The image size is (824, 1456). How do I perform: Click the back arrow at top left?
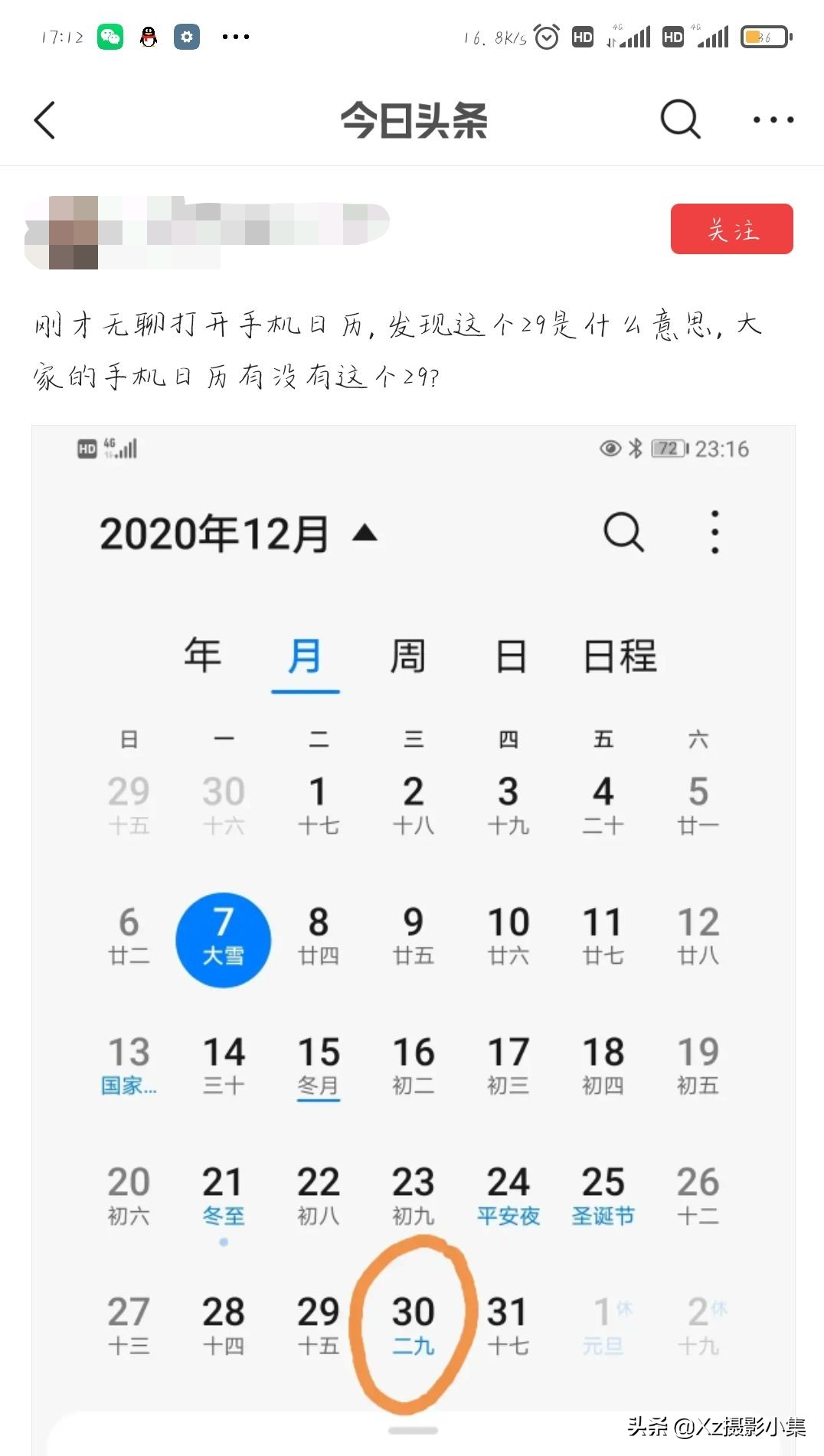pos(44,119)
